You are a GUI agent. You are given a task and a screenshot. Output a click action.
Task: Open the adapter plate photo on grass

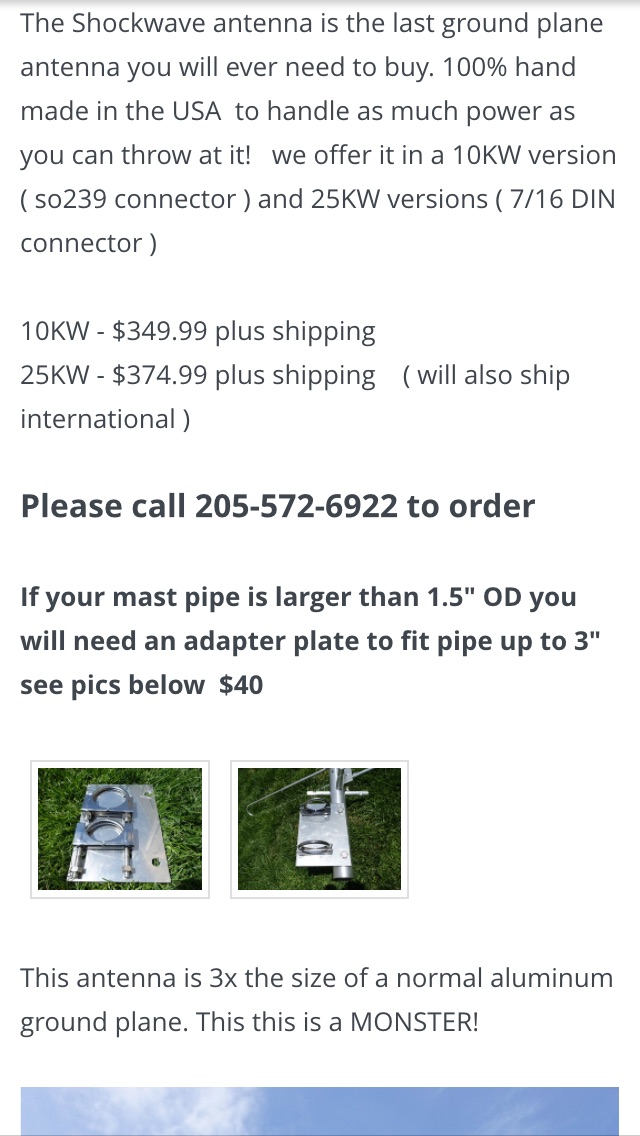tap(120, 829)
